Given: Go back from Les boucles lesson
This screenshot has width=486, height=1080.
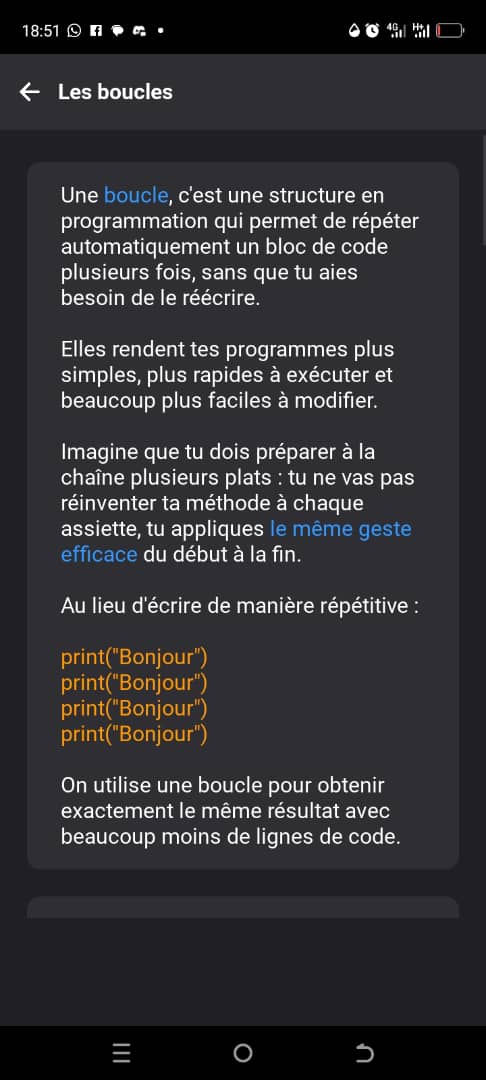Looking at the screenshot, I should (30, 92).
